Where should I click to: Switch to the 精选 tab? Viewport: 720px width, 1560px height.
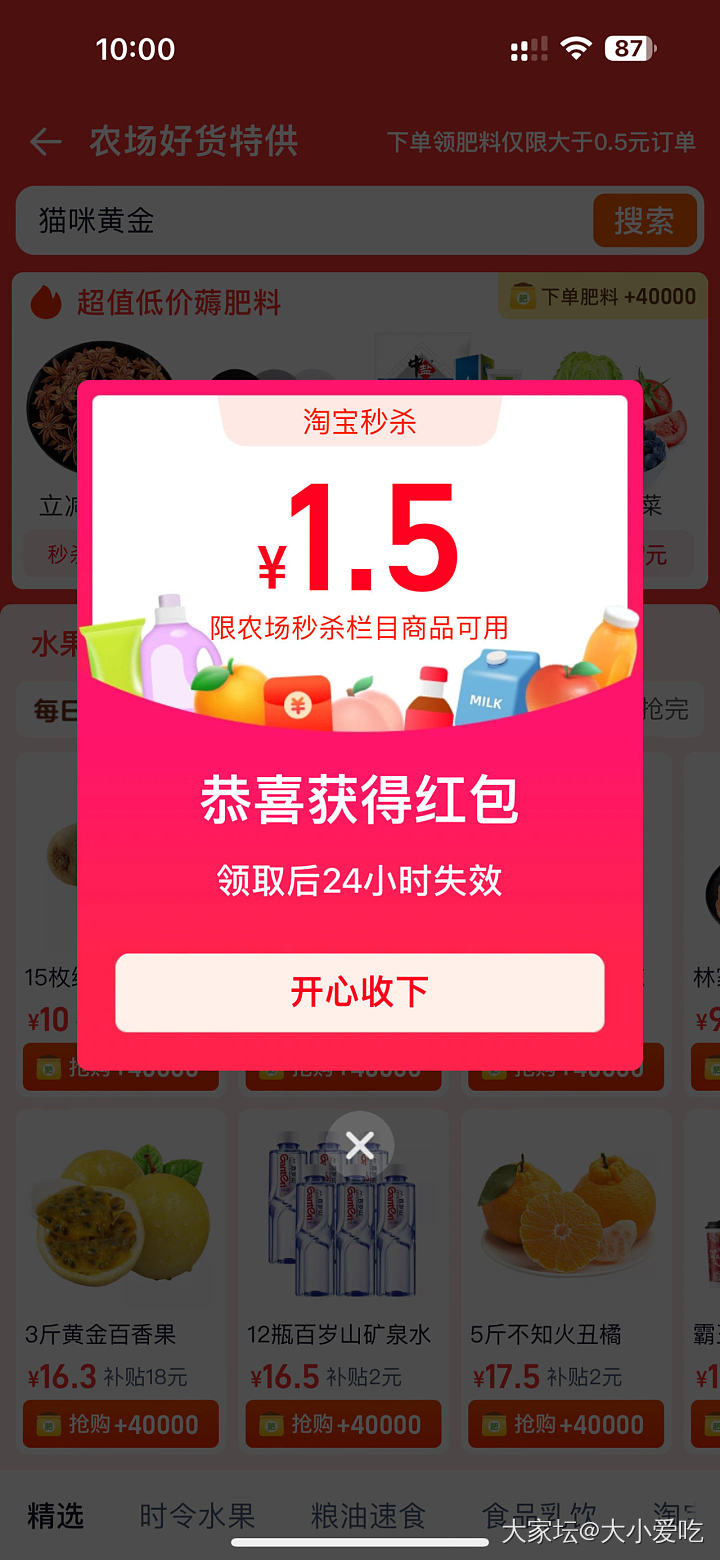coord(55,1516)
